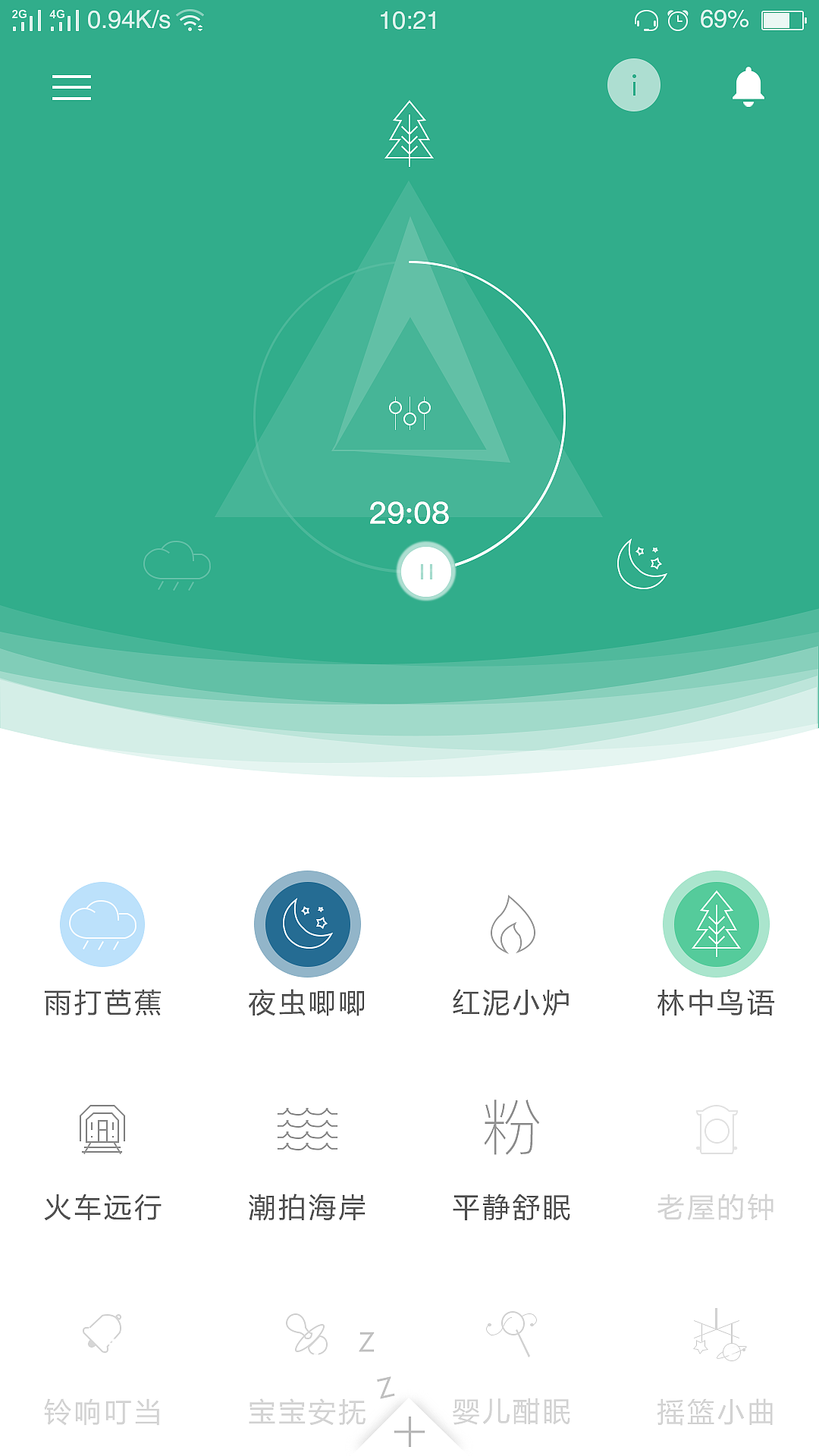The image size is (819, 1456).
Task: Tap the info button in the top bar
Action: click(x=634, y=85)
